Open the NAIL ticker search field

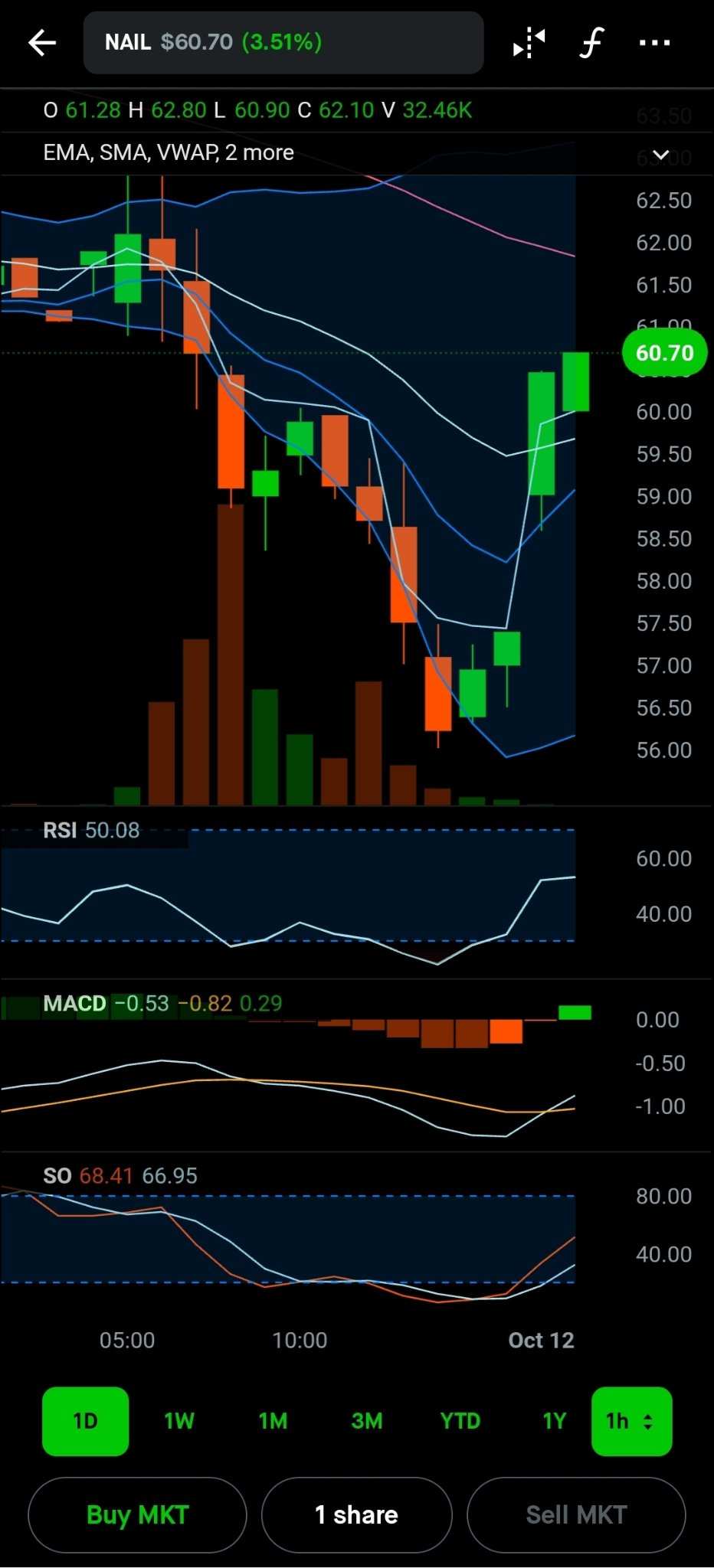point(283,43)
